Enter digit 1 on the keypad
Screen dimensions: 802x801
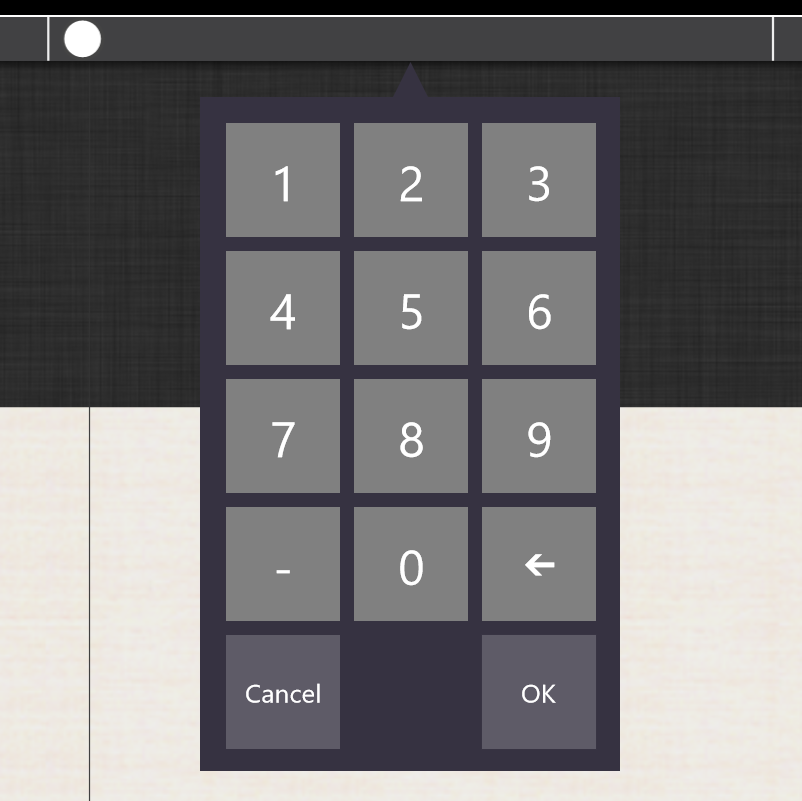pos(283,180)
